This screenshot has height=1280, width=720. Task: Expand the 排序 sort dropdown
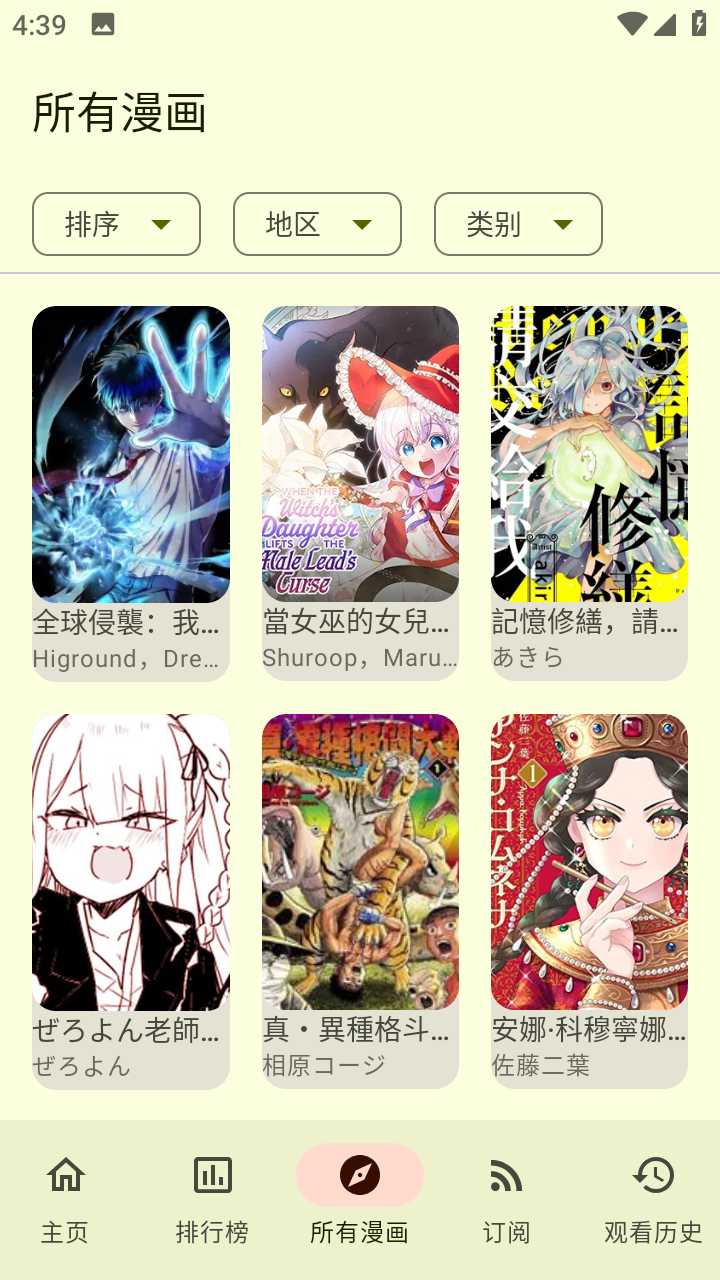tap(116, 224)
